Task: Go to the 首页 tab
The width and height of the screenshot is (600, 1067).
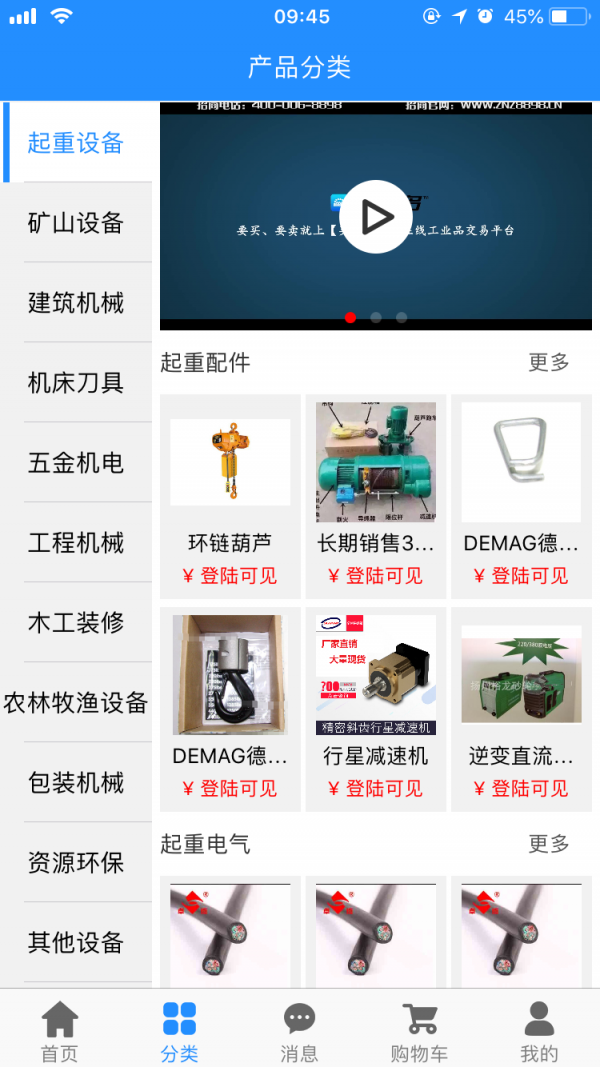Action: point(60,1030)
